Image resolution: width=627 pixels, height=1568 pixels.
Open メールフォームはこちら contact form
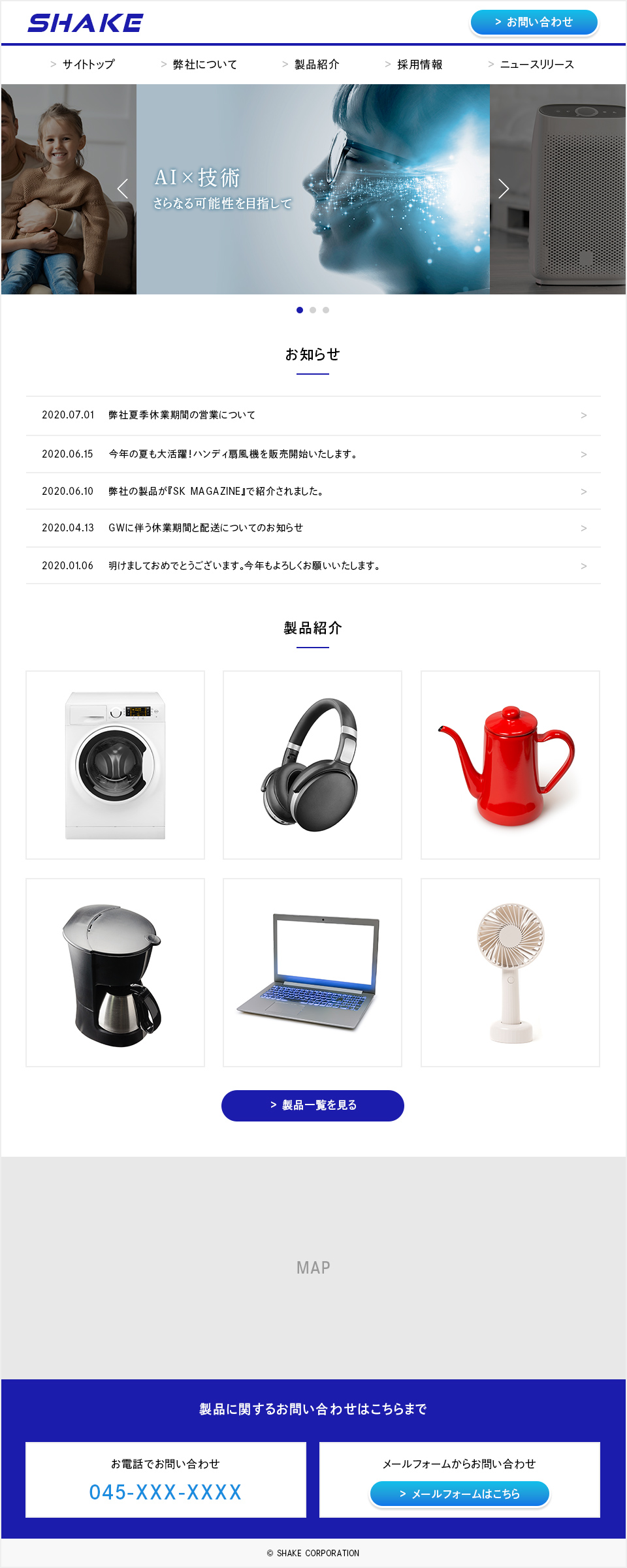point(460,1494)
